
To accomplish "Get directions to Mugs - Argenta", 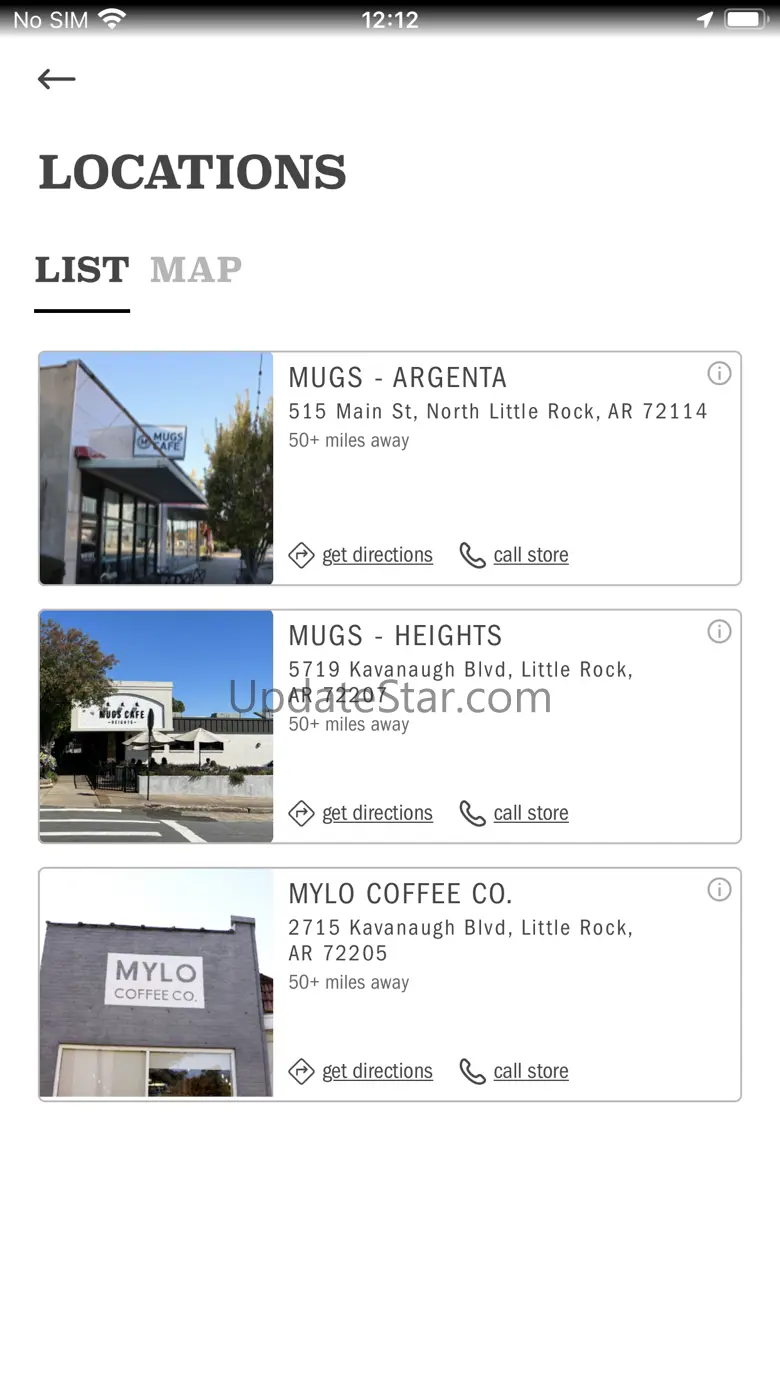I will coord(361,555).
